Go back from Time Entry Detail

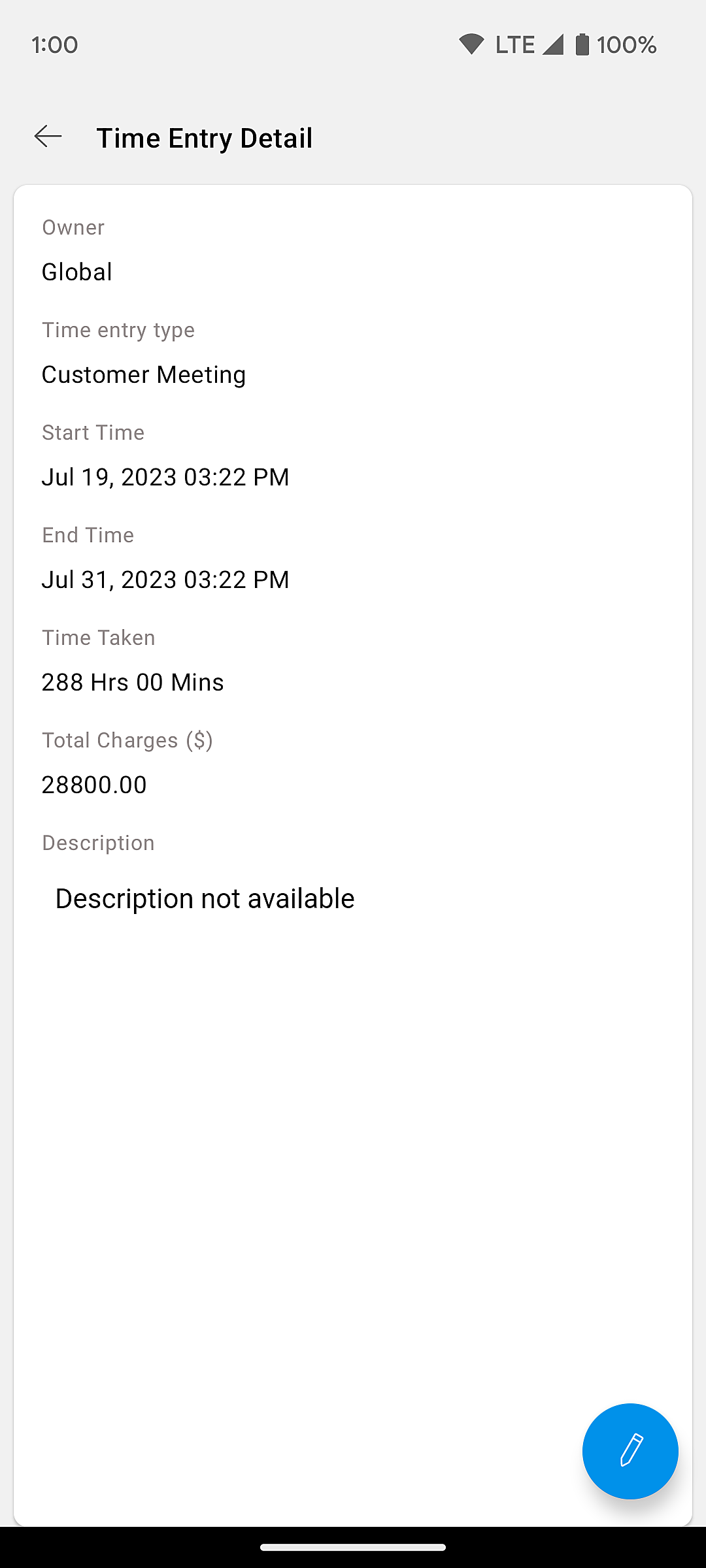[48, 137]
